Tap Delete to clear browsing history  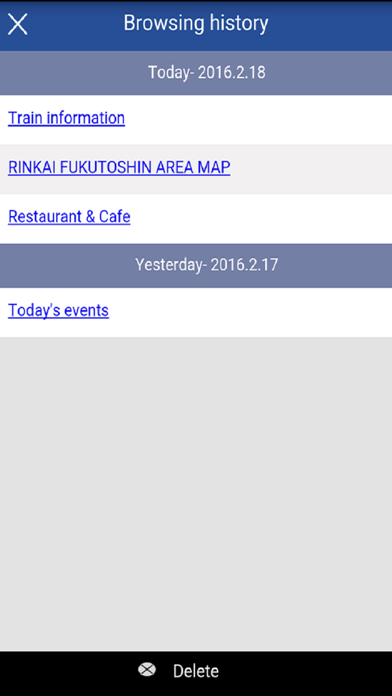(x=178, y=671)
